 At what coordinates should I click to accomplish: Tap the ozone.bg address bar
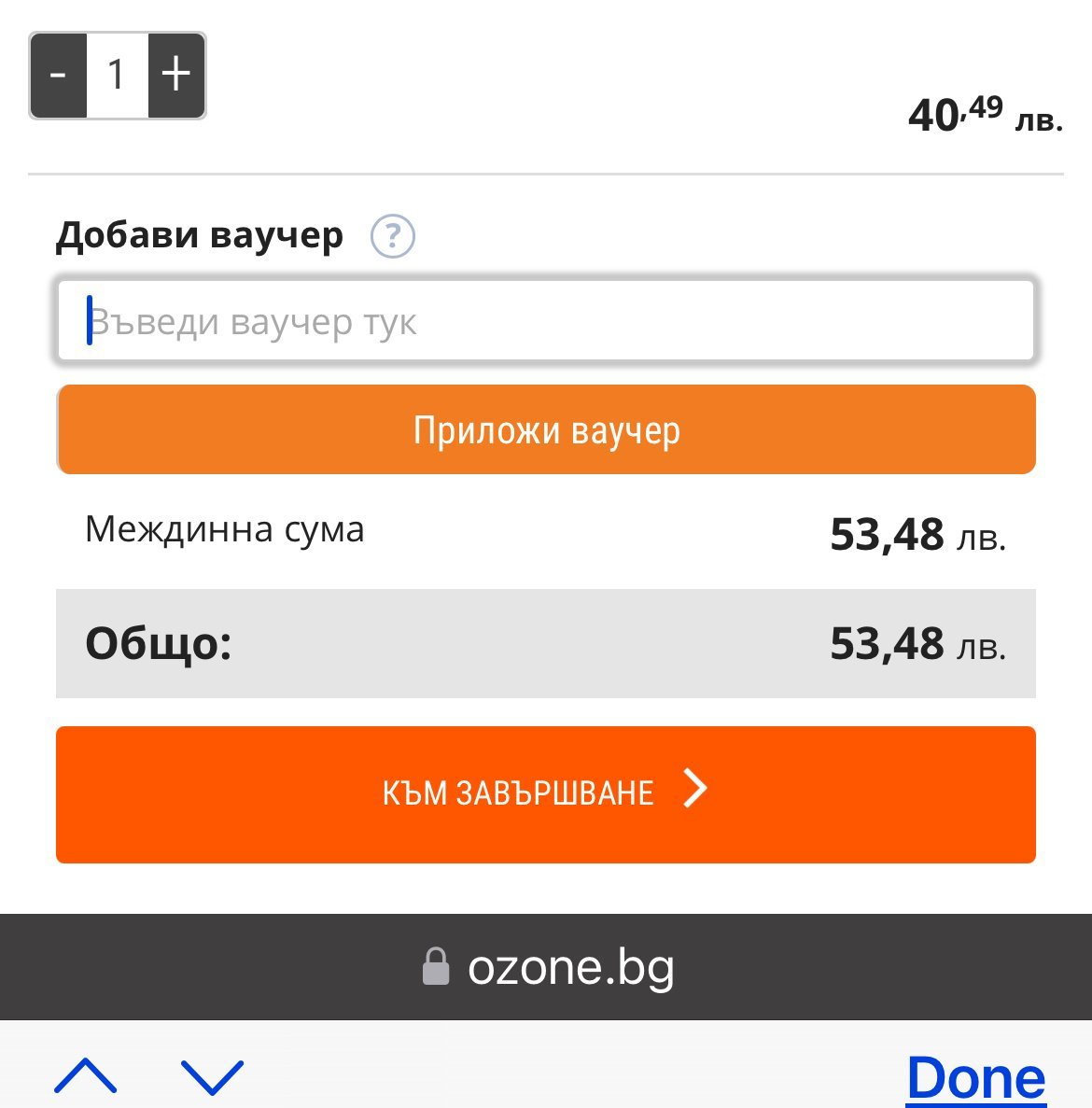[x=546, y=967]
